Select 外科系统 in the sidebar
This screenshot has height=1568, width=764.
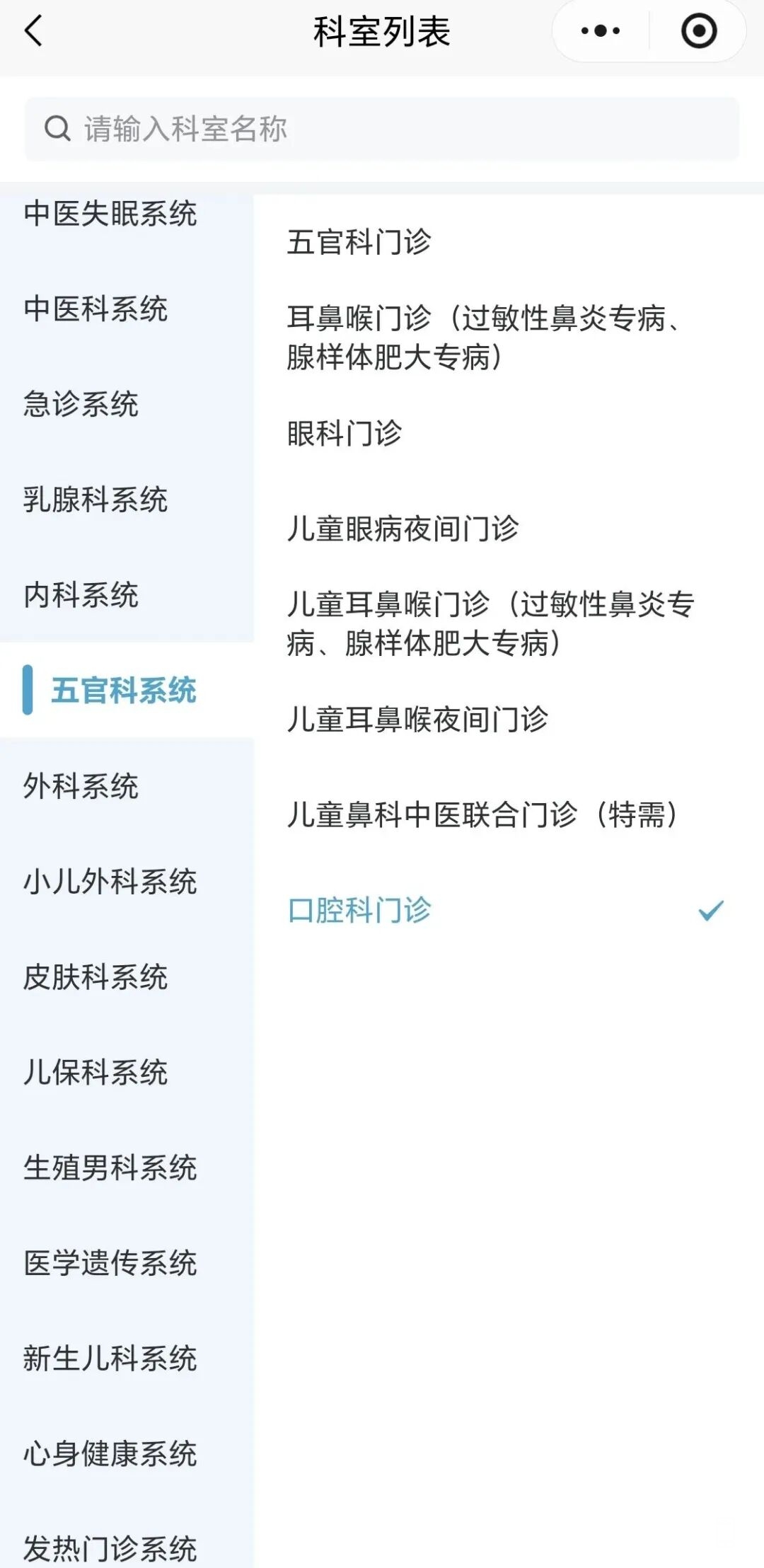pyautogui.click(x=81, y=786)
